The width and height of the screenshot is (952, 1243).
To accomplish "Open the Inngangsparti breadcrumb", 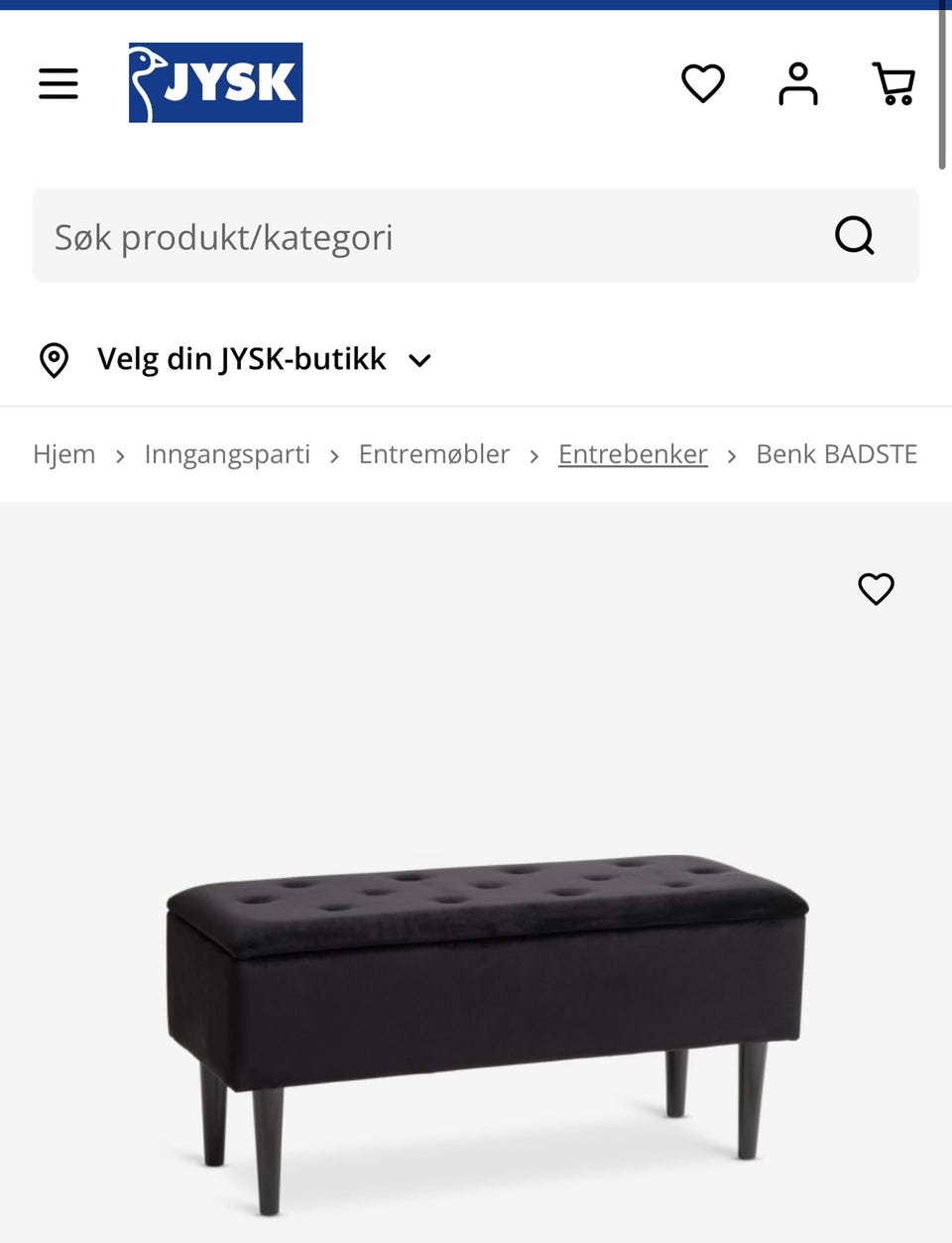I will pyautogui.click(x=227, y=454).
